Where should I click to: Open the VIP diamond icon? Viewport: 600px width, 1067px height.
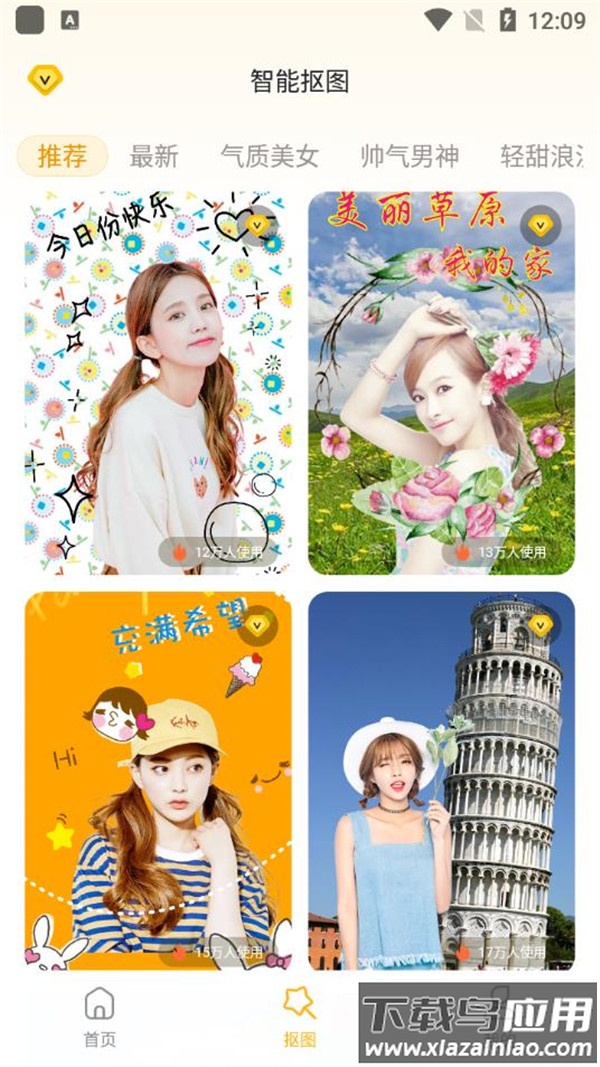pos(45,79)
